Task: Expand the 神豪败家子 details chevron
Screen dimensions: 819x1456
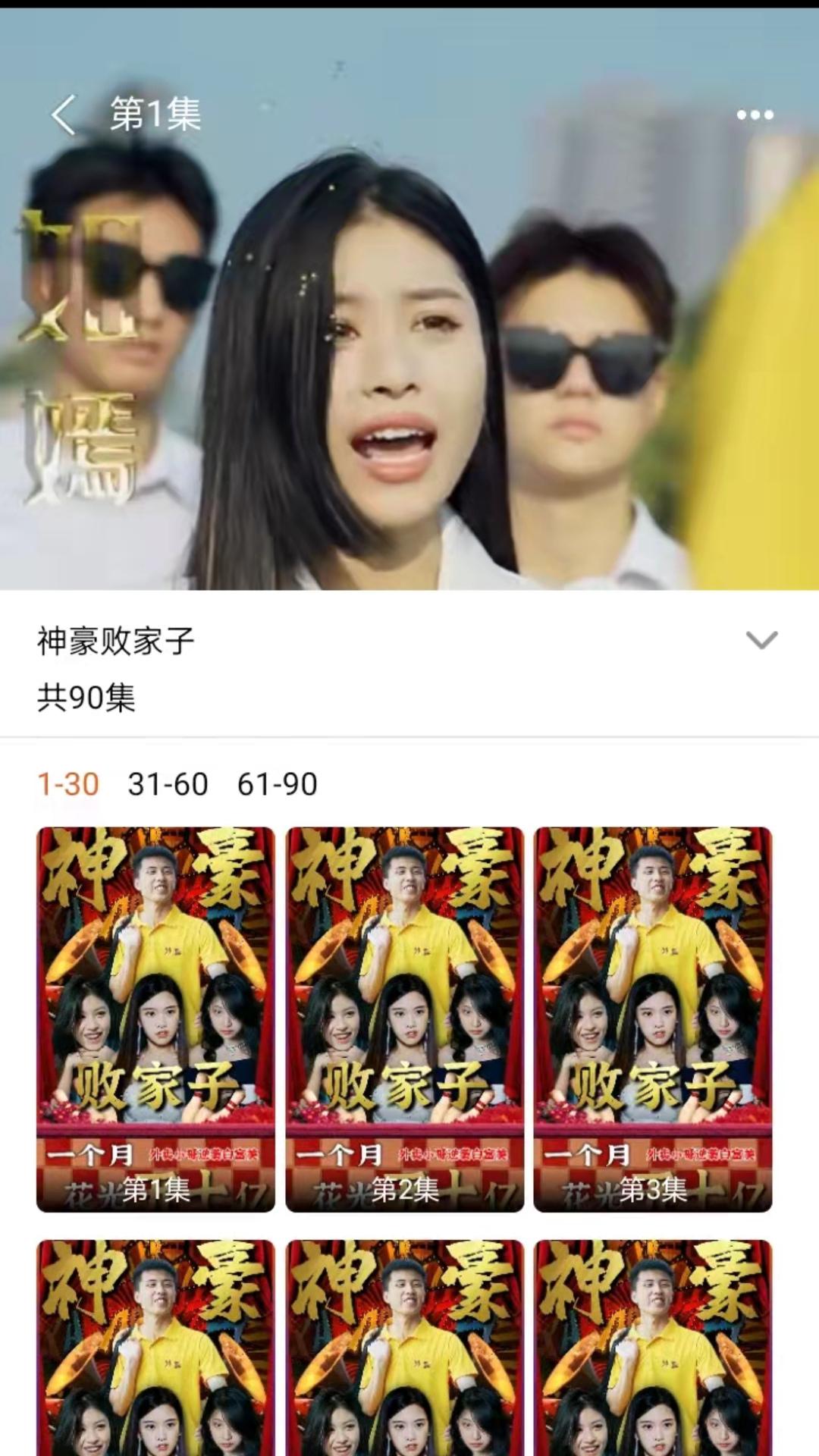Action: pyautogui.click(x=761, y=640)
